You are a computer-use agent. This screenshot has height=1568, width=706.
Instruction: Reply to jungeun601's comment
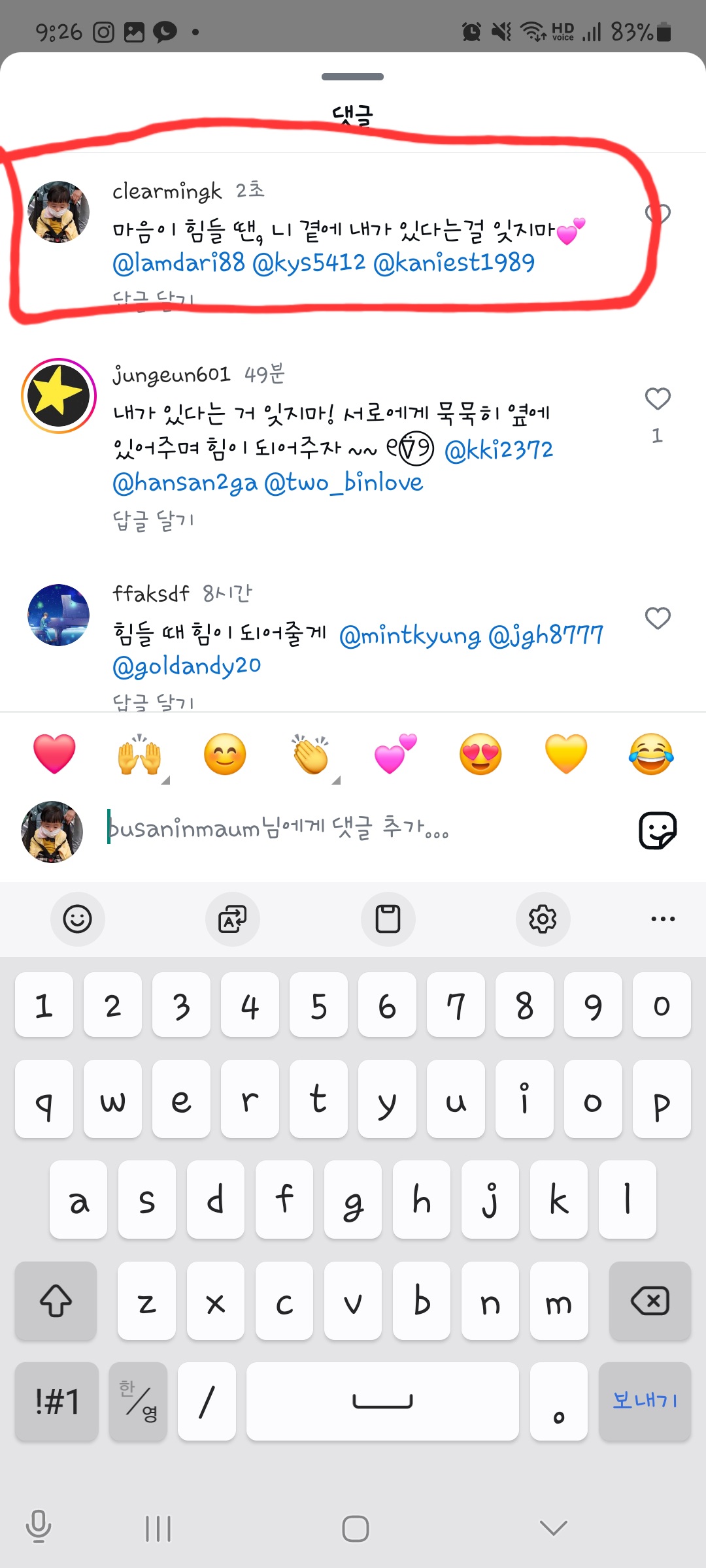click(x=153, y=521)
